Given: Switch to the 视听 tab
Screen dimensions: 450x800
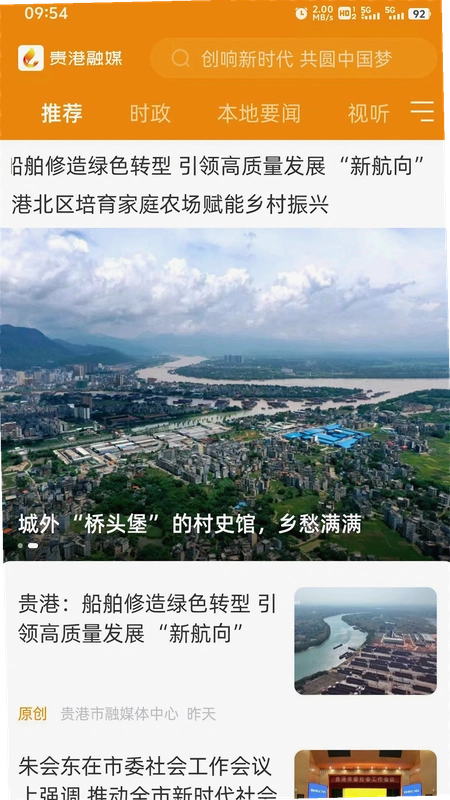Looking at the screenshot, I should (x=369, y=113).
